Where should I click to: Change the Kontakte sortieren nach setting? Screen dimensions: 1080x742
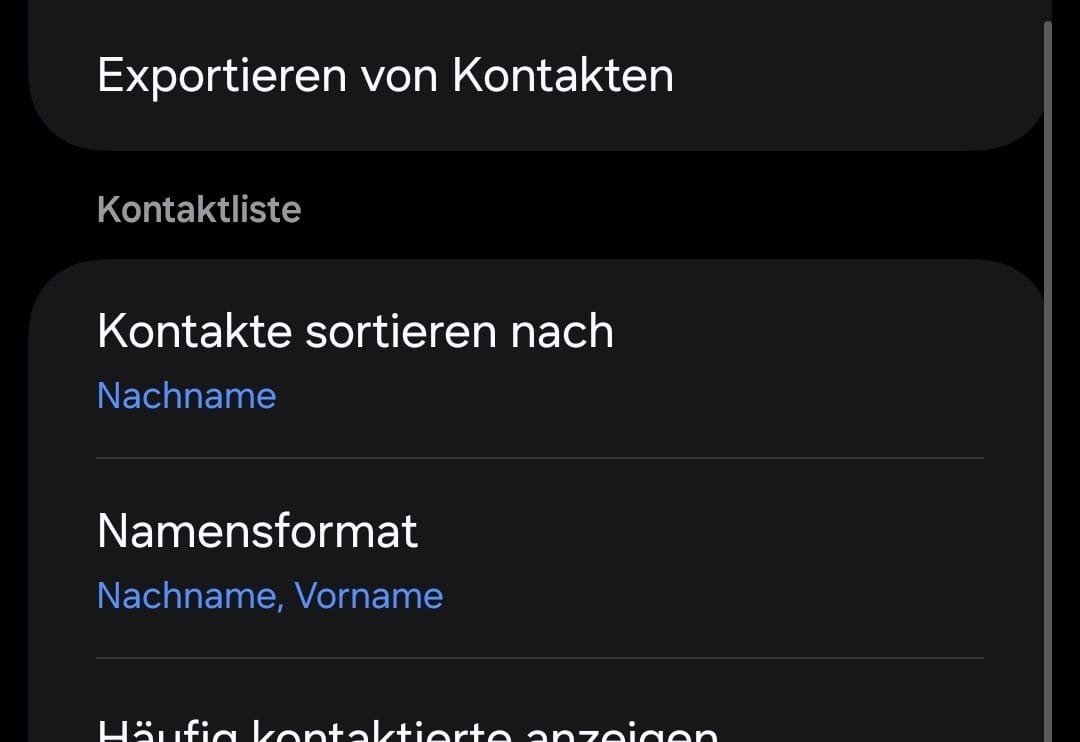[355, 358]
